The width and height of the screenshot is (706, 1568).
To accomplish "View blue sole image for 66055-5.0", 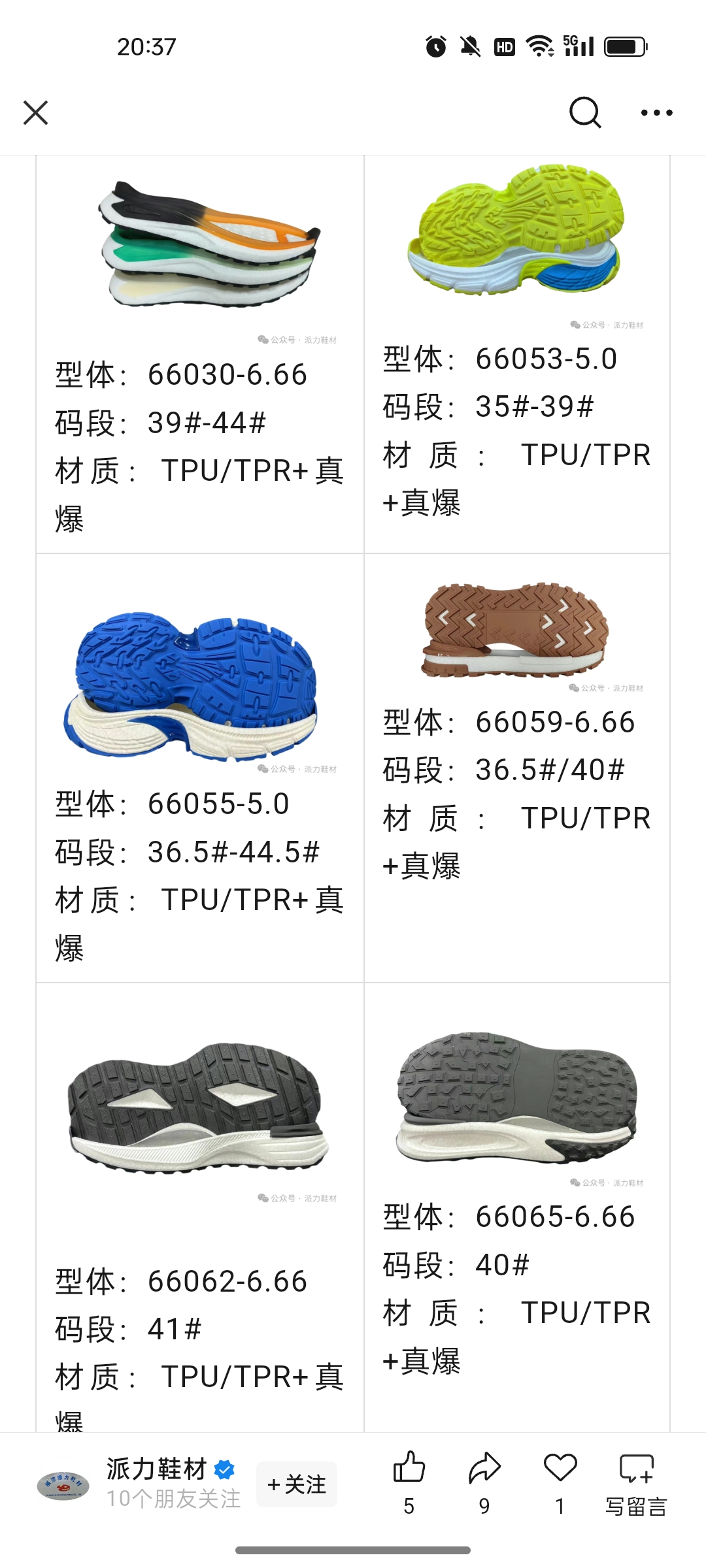I will point(191,685).
